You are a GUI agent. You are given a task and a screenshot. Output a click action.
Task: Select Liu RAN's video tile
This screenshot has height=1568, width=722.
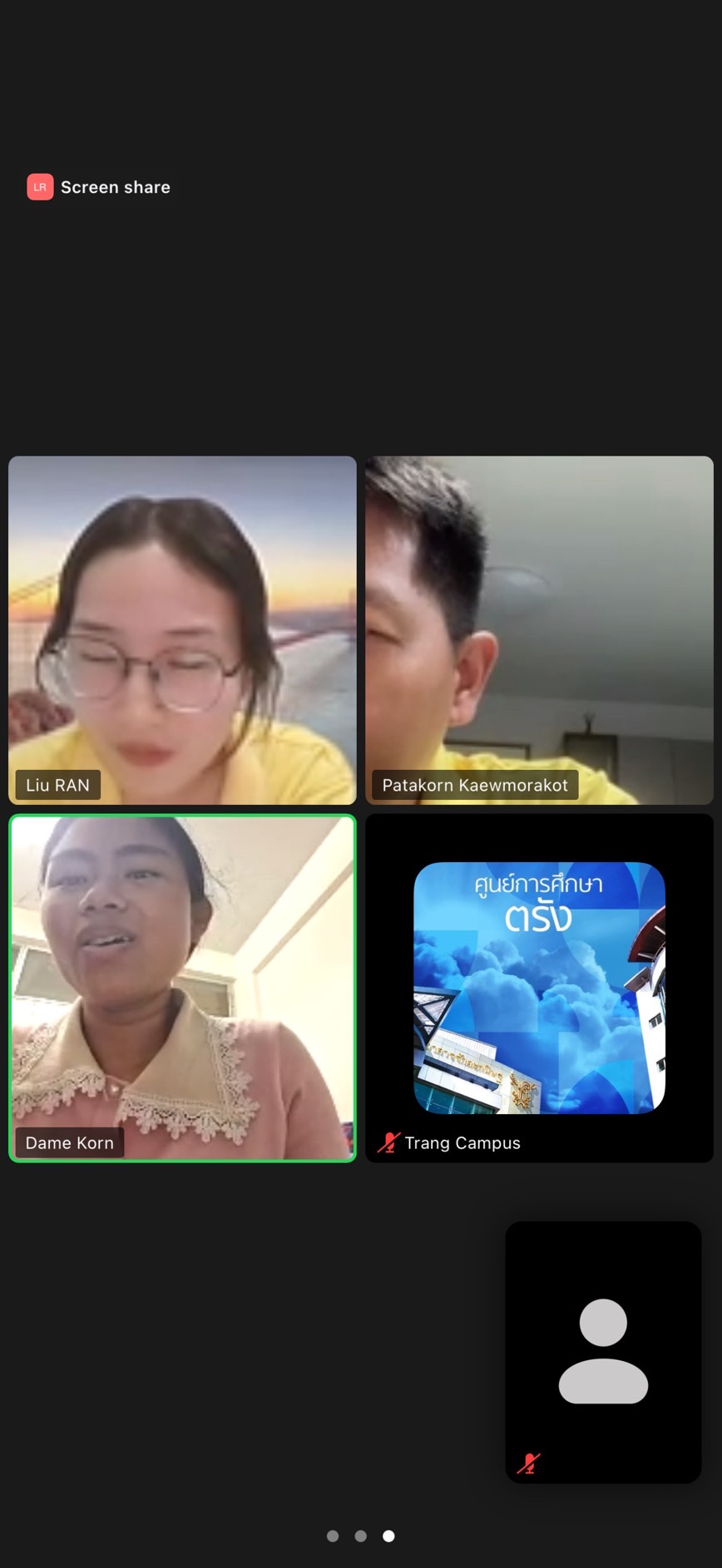182,630
